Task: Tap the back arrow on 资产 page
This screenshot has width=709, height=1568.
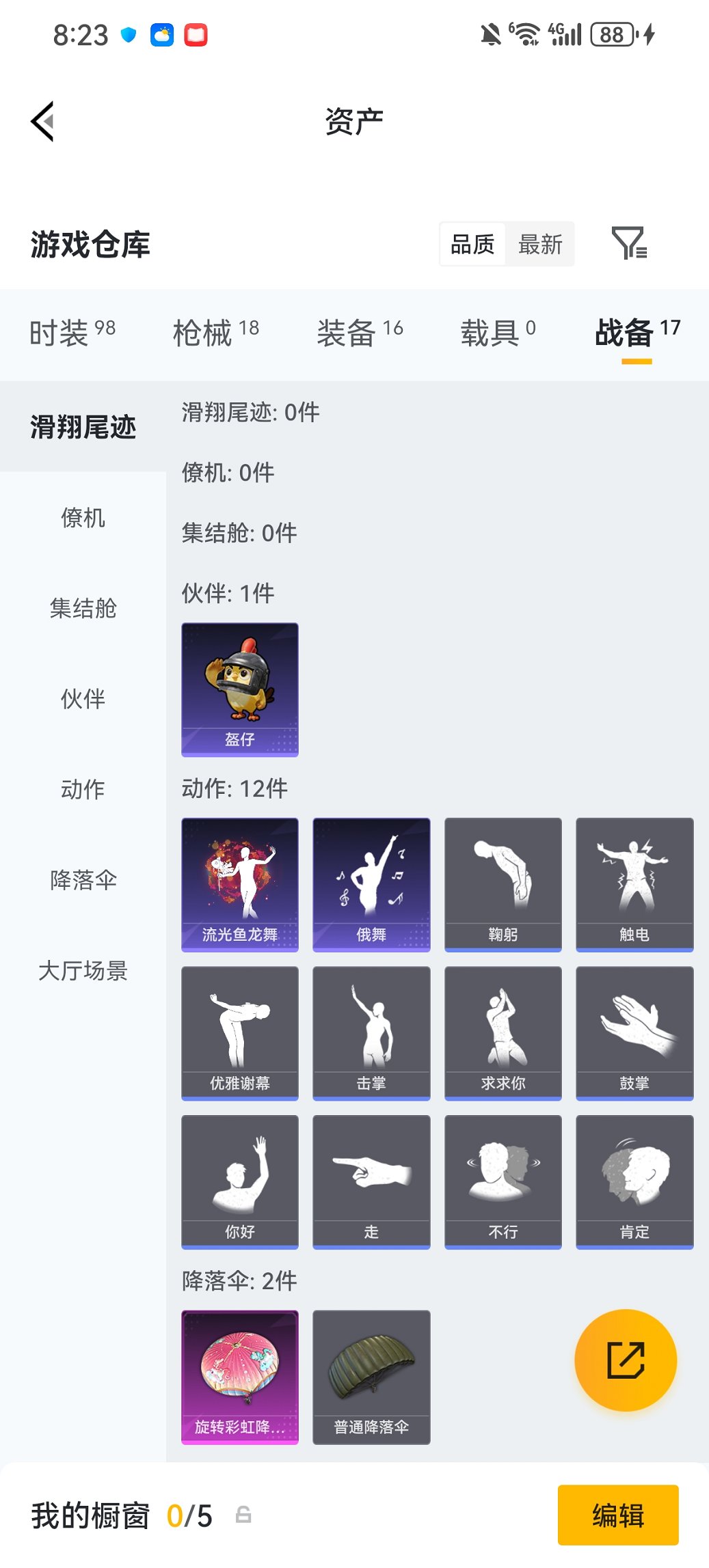Action: point(42,120)
